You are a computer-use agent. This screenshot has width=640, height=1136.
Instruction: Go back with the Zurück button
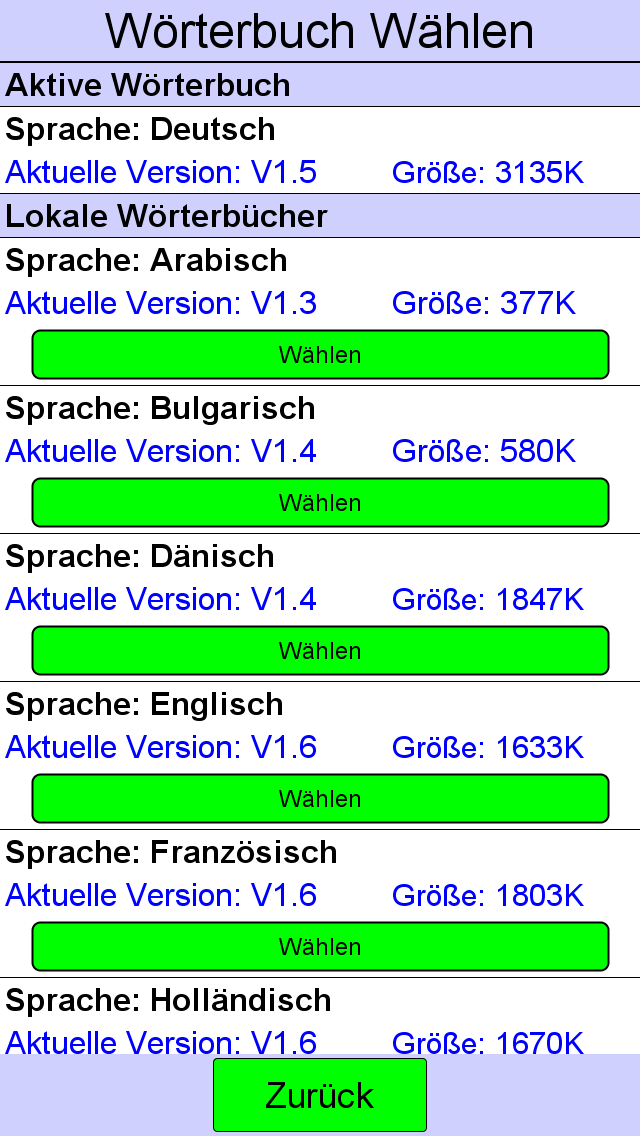[x=320, y=1095]
